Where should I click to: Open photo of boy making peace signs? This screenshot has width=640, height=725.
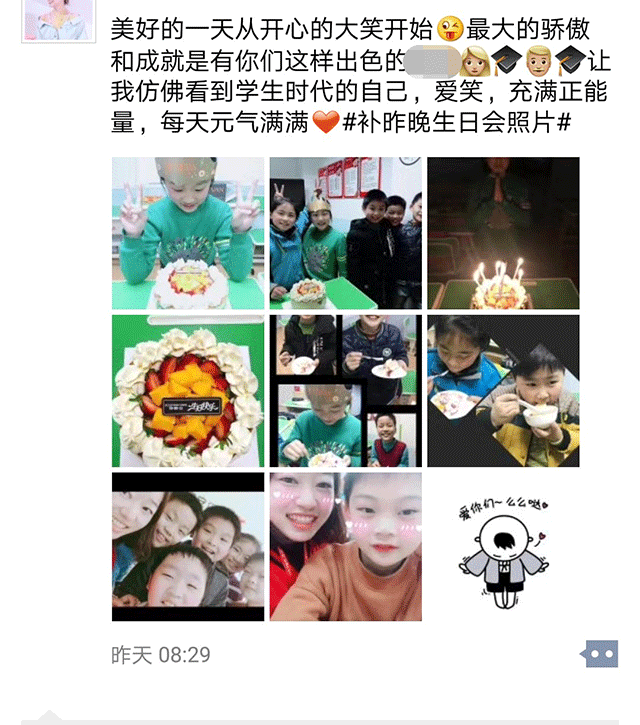[187, 233]
